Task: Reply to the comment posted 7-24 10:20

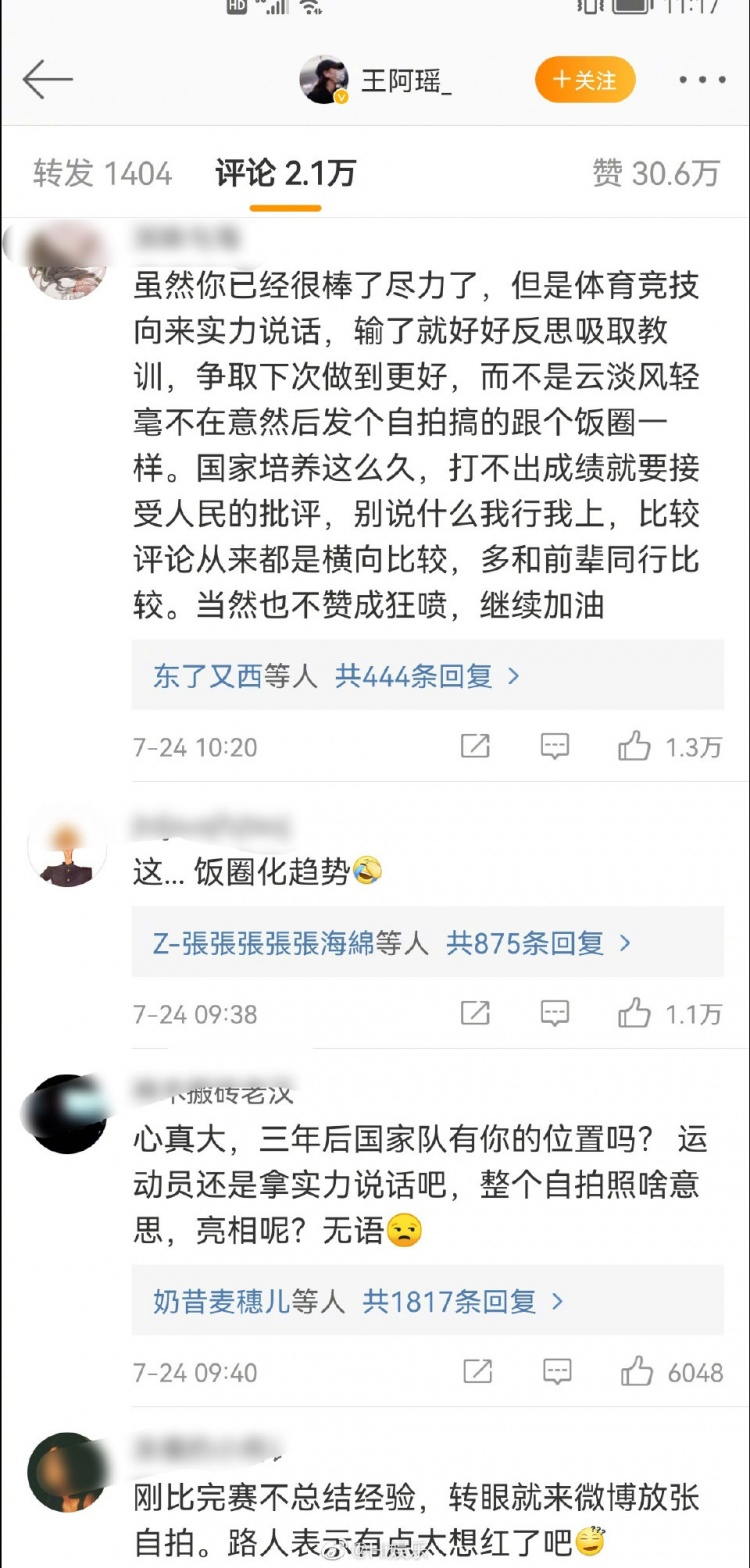Action: [x=555, y=746]
